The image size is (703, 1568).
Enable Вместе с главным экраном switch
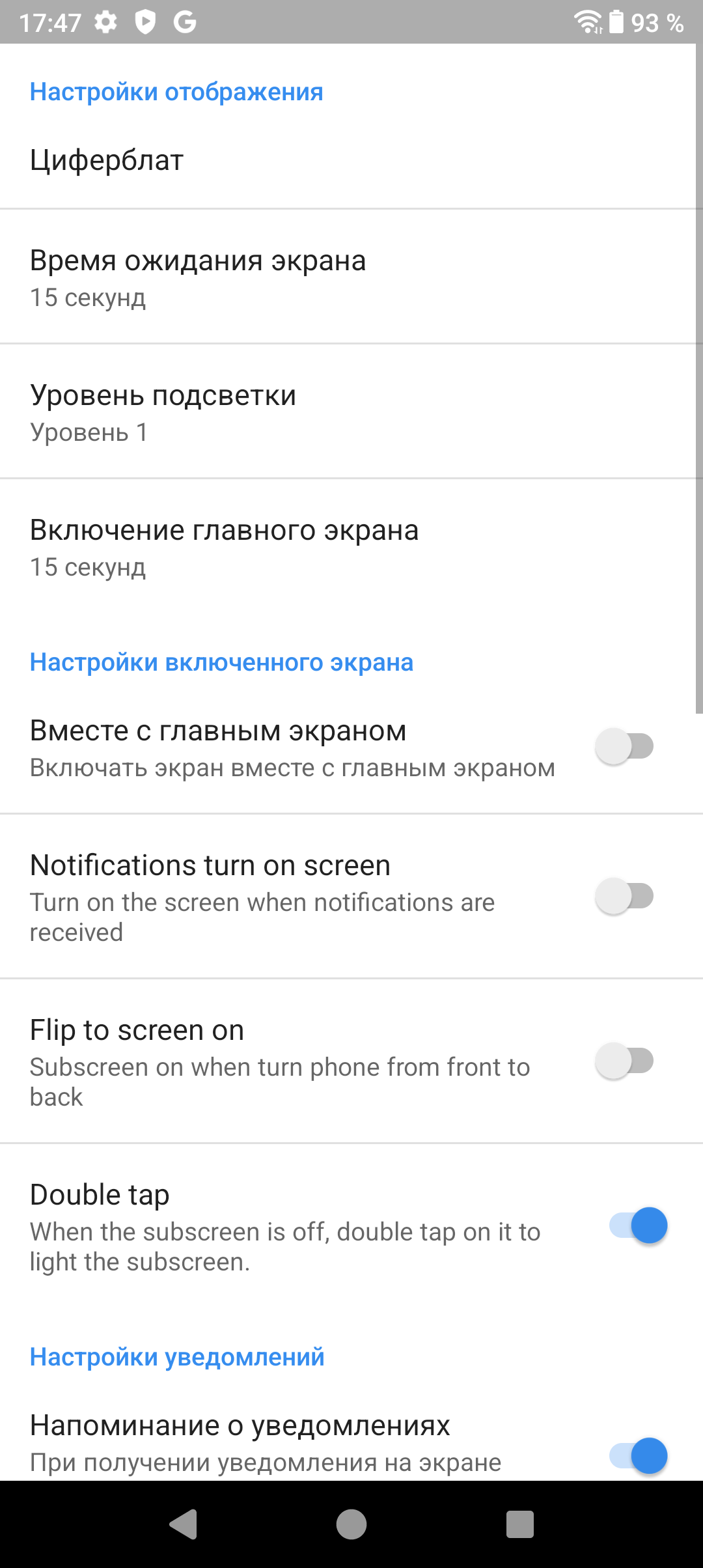point(624,746)
